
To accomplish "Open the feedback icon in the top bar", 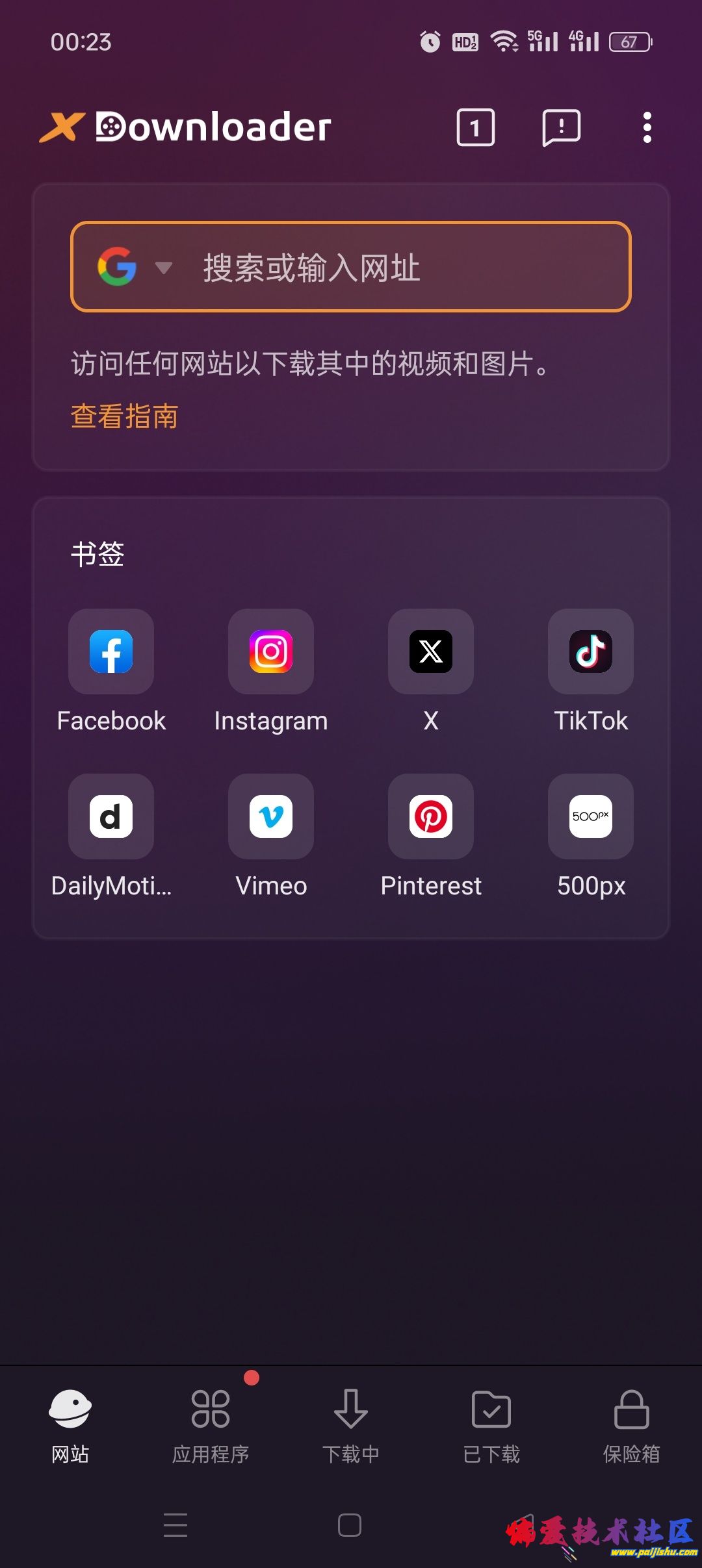I will (x=561, y=128).
